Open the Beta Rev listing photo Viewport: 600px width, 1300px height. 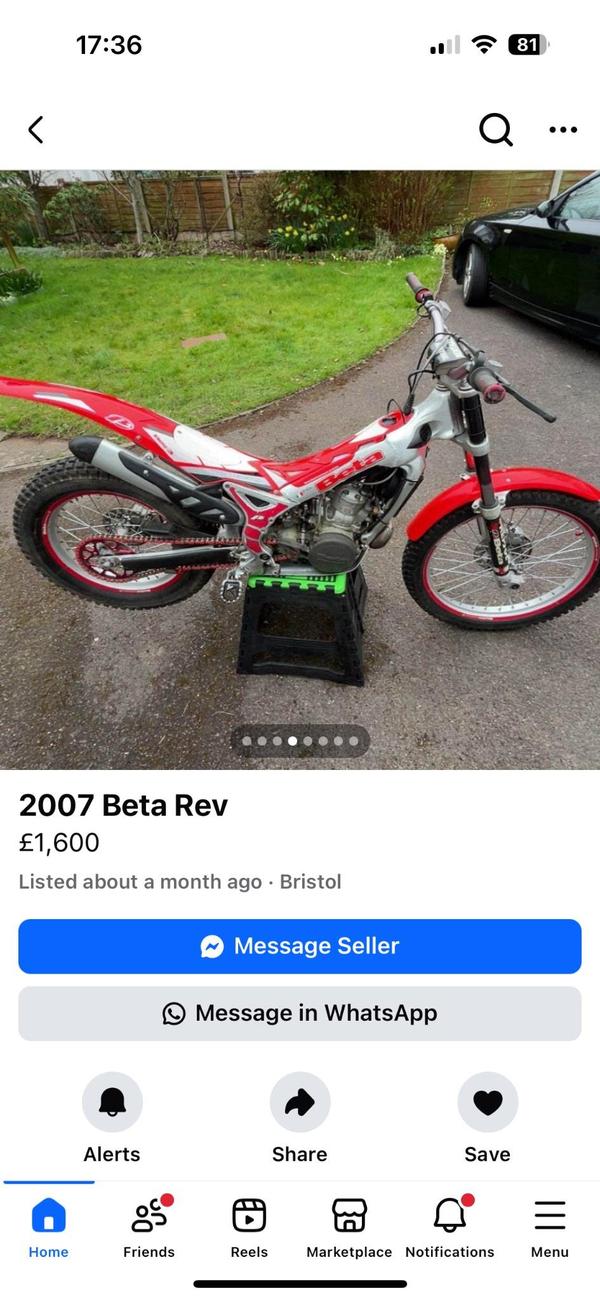(300, 470)
